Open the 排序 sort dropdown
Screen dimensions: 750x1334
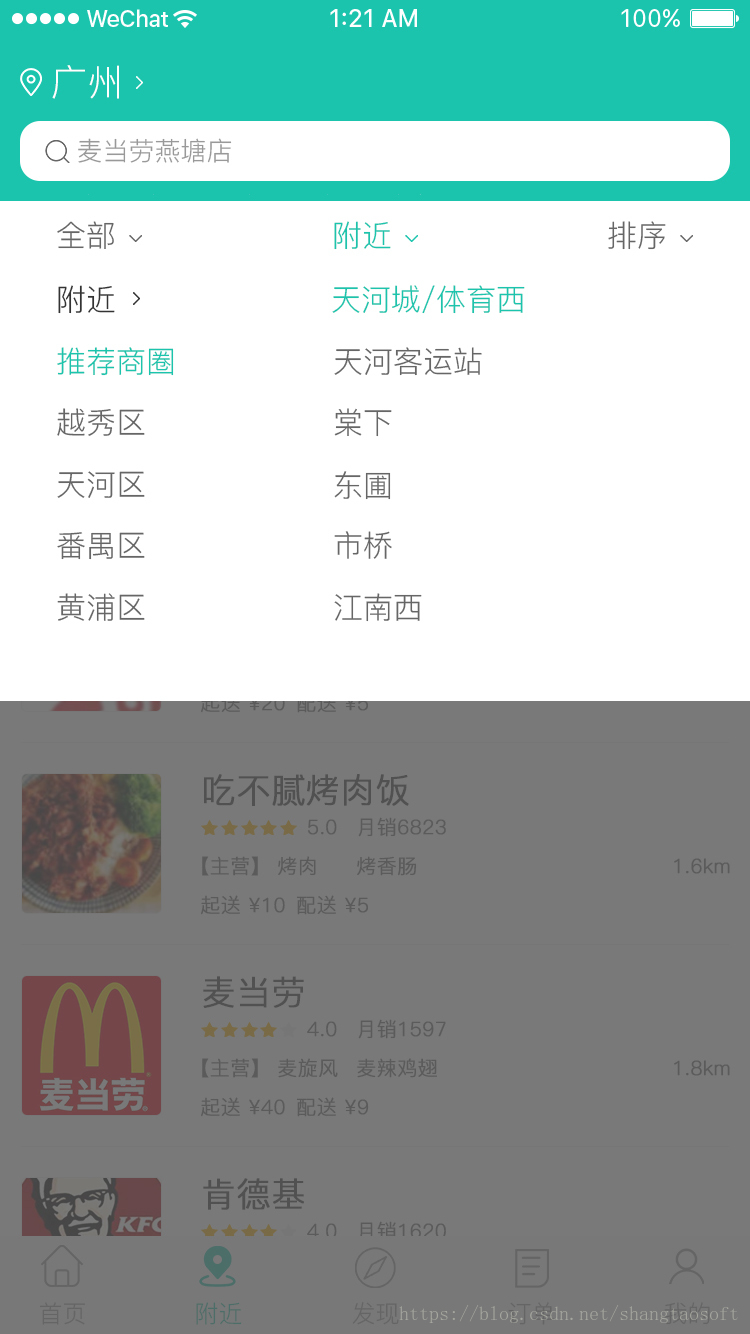(650, 237)
